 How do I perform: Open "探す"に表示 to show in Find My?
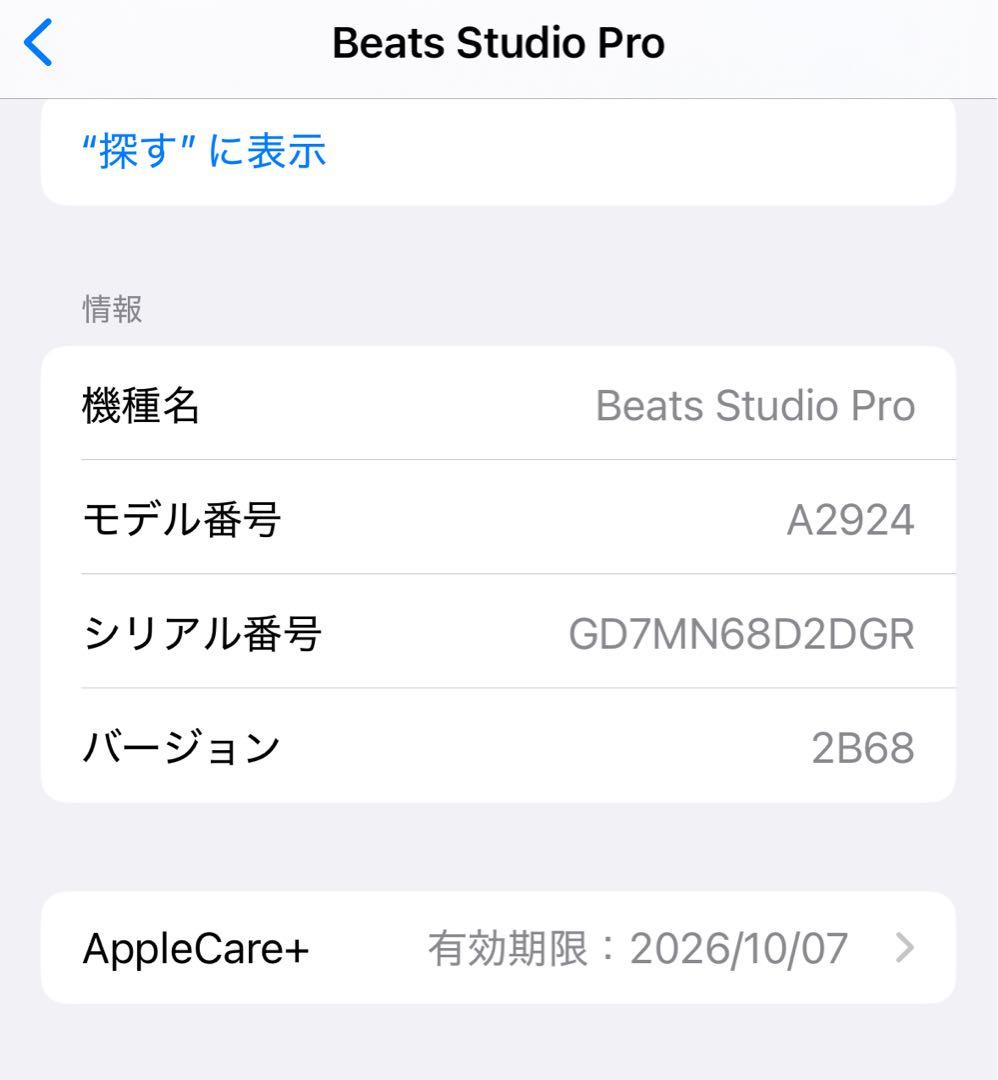[205, 151]
